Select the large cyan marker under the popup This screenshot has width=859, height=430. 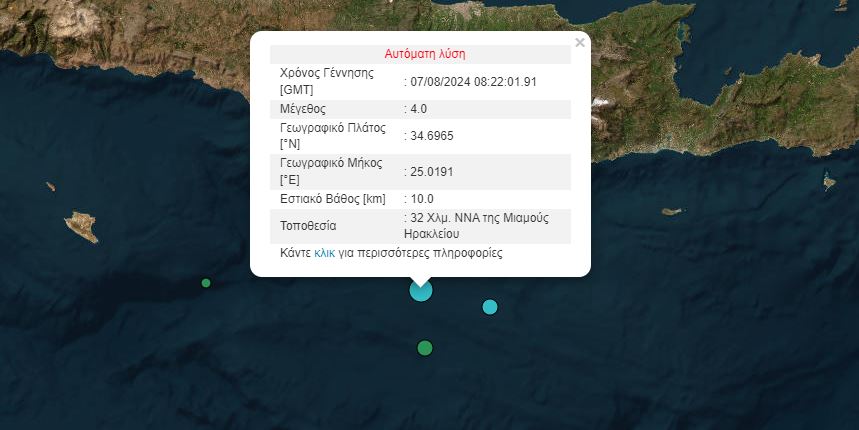pyautogui.click(x=421, y=291)
